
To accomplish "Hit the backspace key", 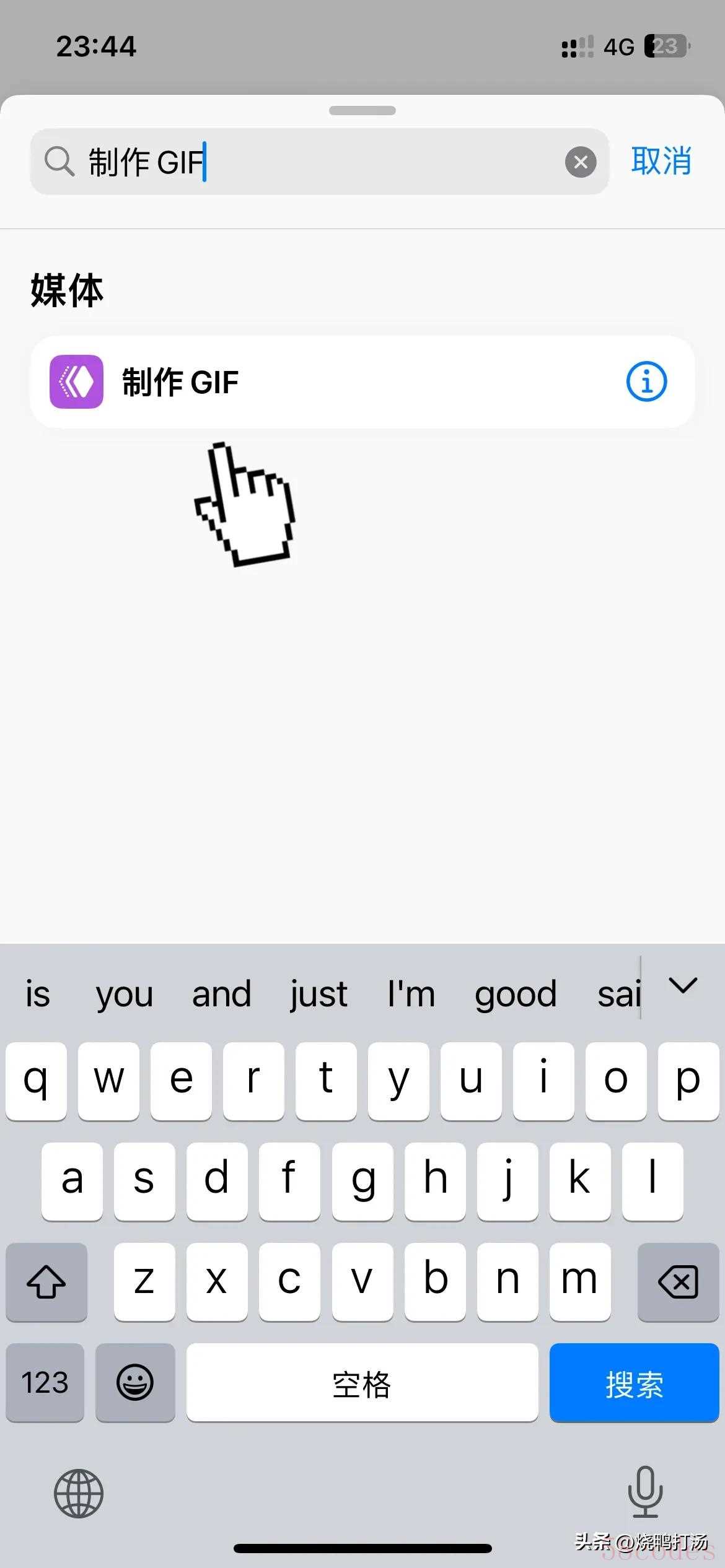I will [678, 1281].
